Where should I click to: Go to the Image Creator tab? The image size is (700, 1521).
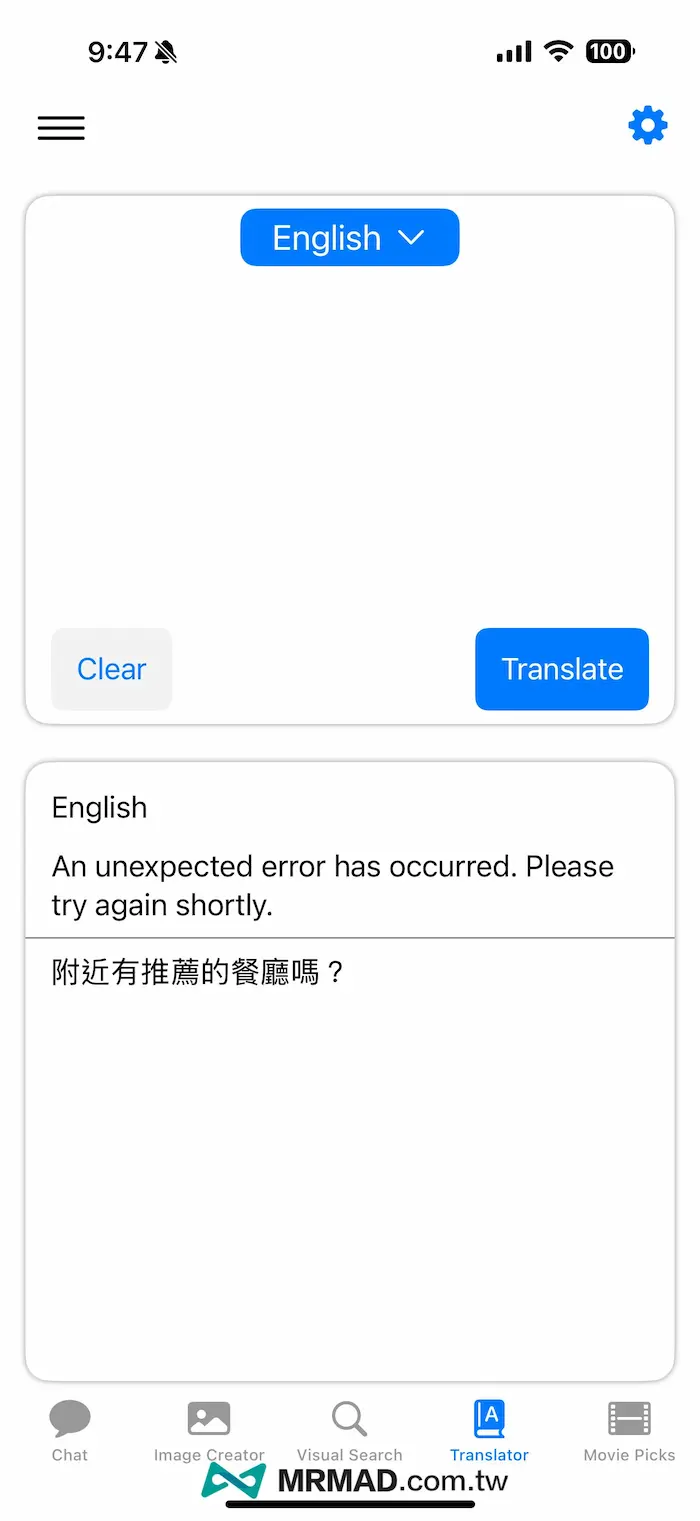(x=209, y=1430)
